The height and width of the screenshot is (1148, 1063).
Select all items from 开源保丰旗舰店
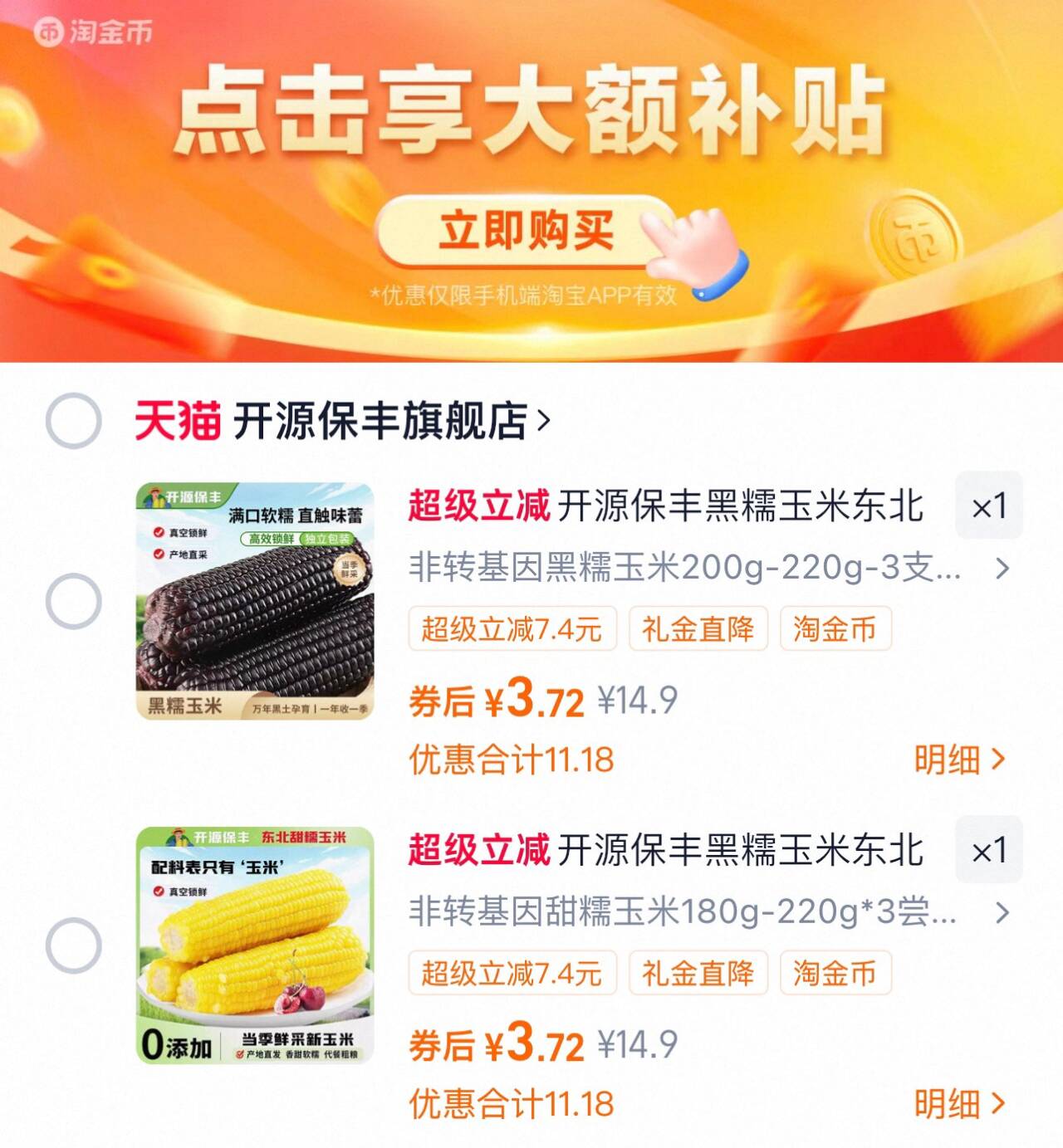[x=73, y=421]
